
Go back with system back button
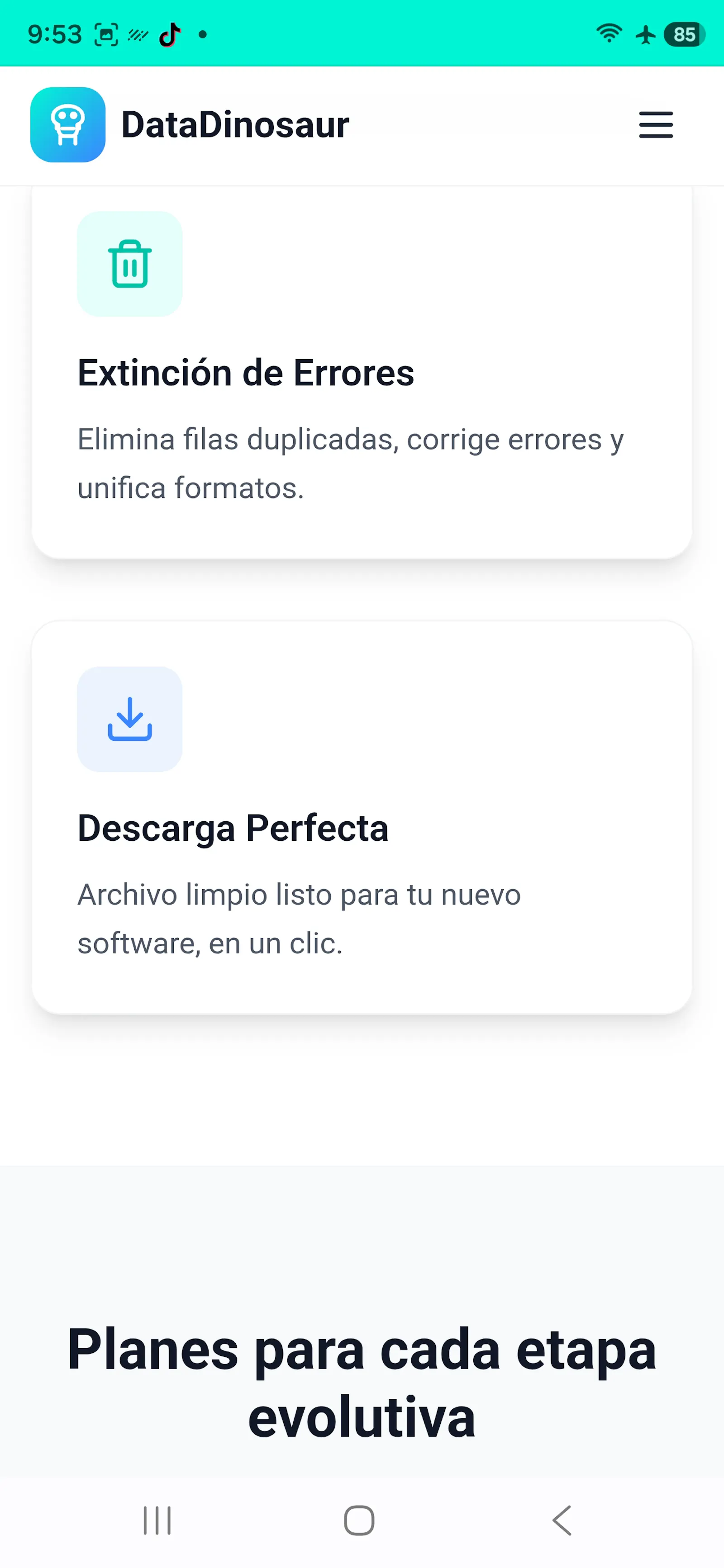[x=562, y=1521]
